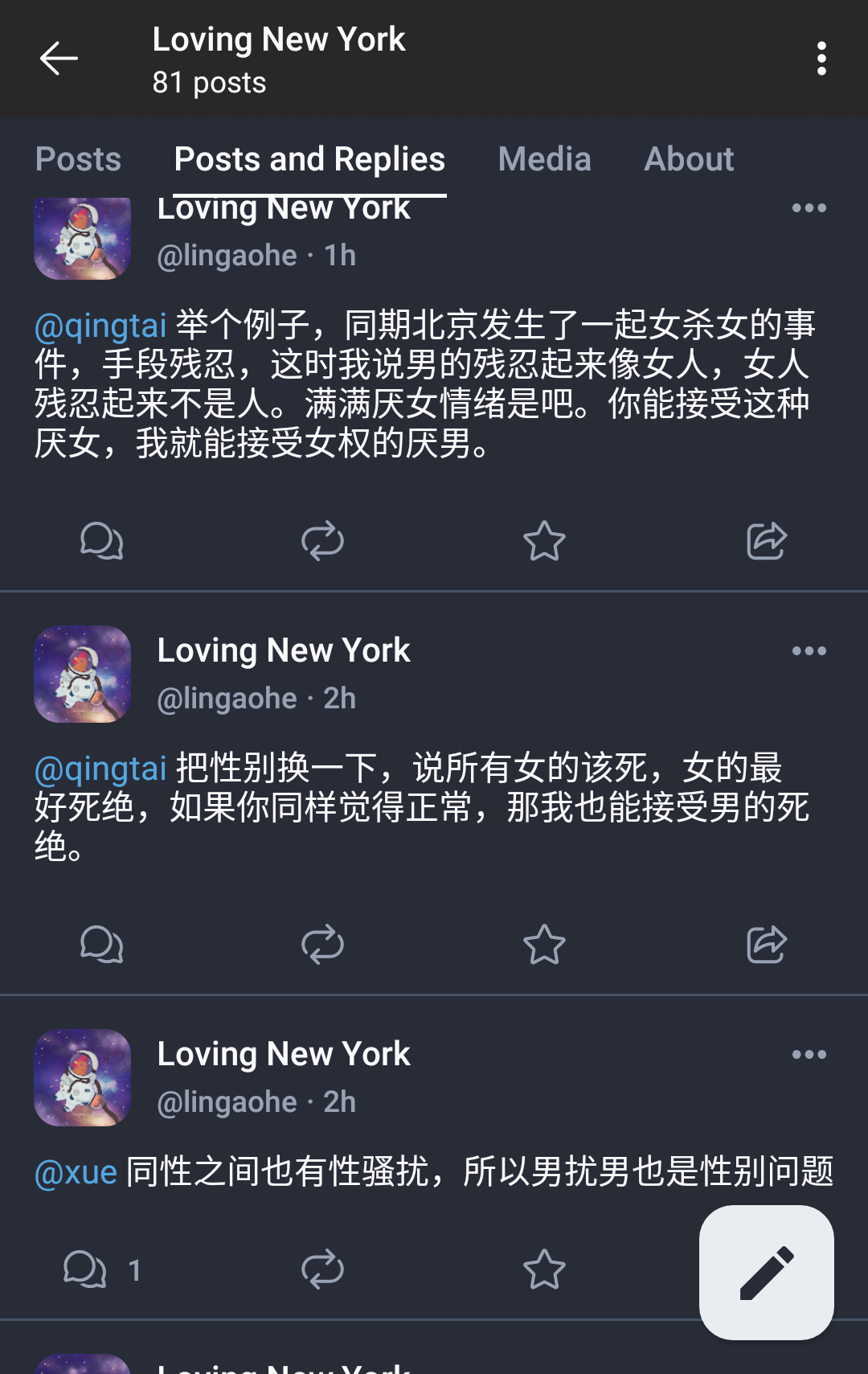This screenshot has width=868, height=1374.
Task: Go back using the arrow
Action: pos(59,59)
